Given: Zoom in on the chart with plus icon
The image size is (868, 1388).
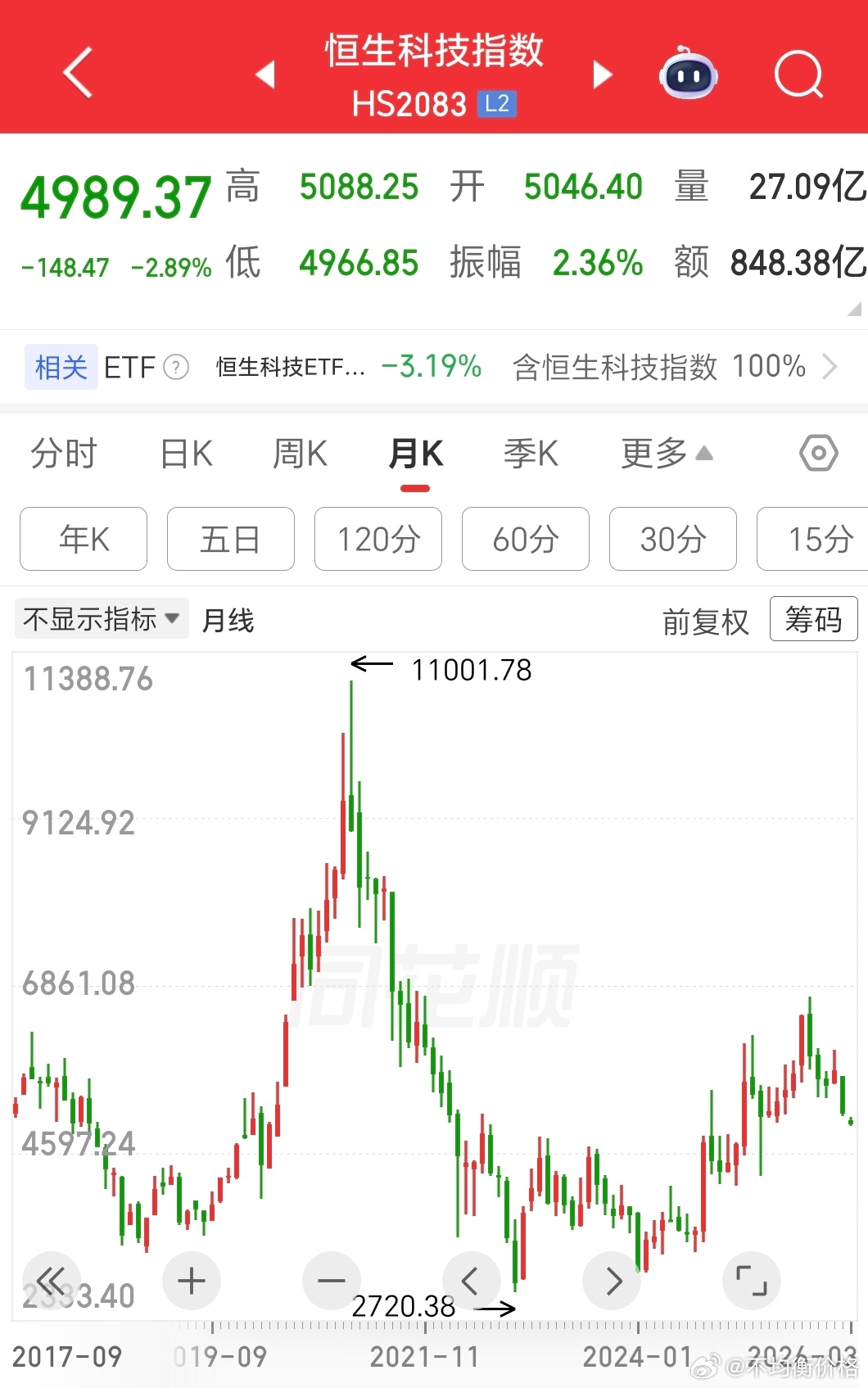Looking at the screenshot, I should pyautogui.click(x=190, y=1280).
